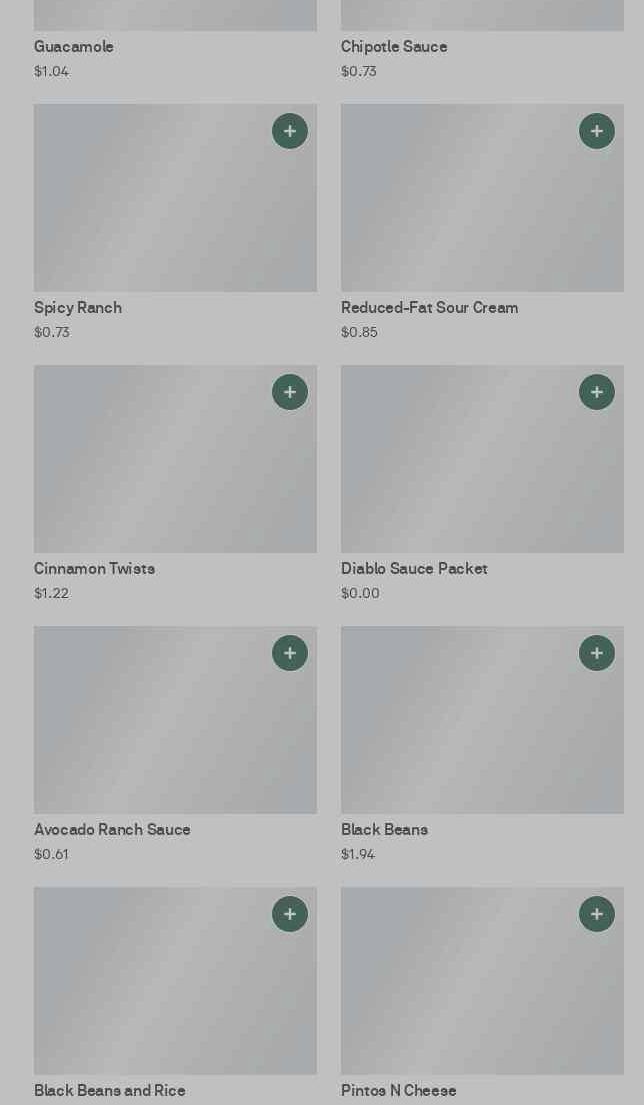Screen dimensions: 644x1105
Task: Select the Black Beans and Rice card
Action: [150, 990]
